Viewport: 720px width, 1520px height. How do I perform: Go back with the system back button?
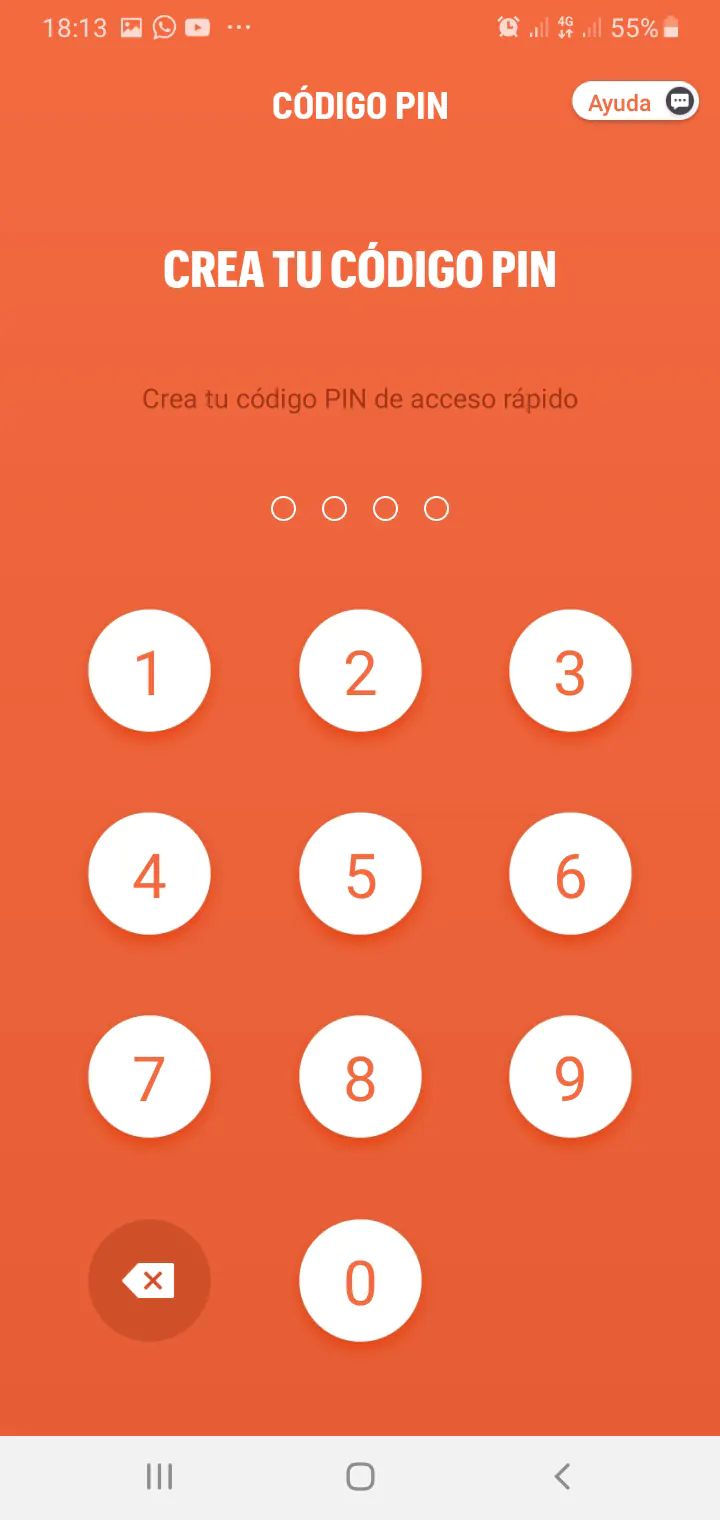pos(562,1476)
